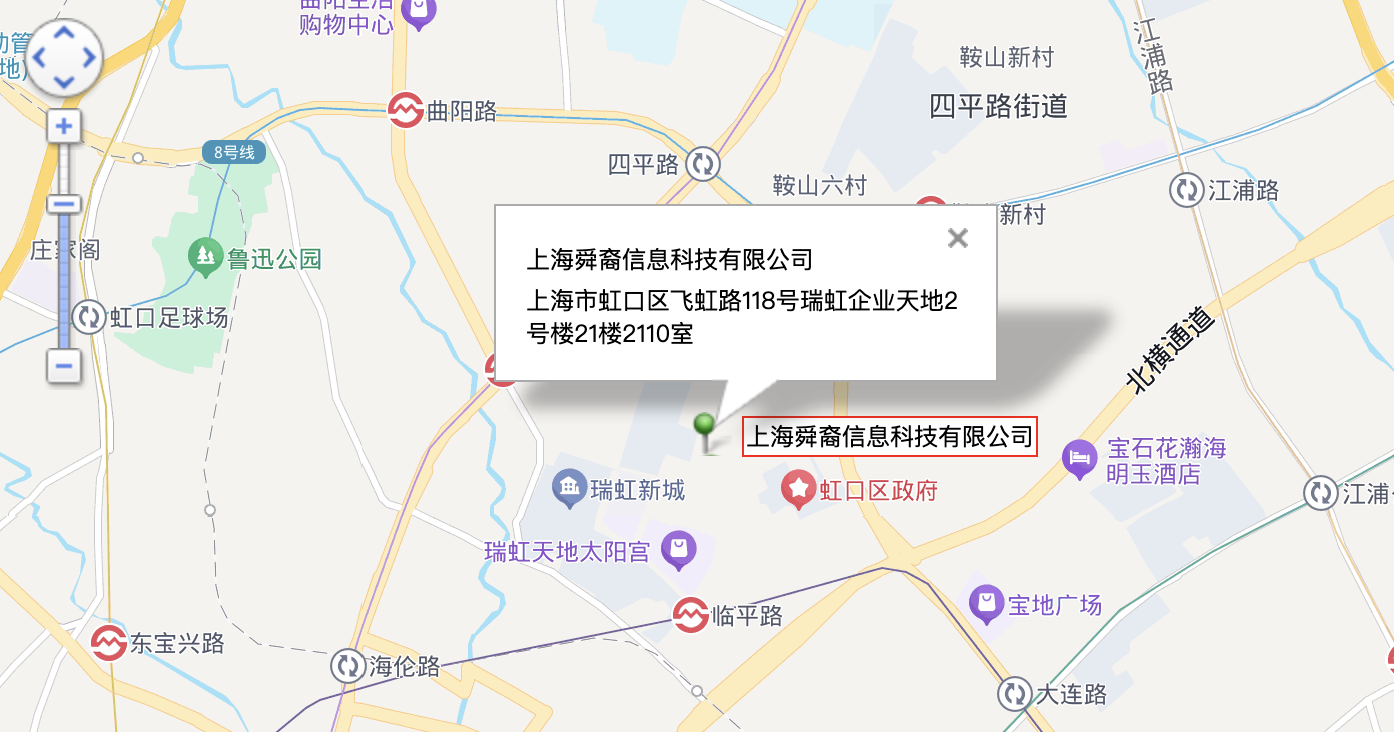
Task: Pan the map upward with the up arrow
Action: [x=64, y=34]
